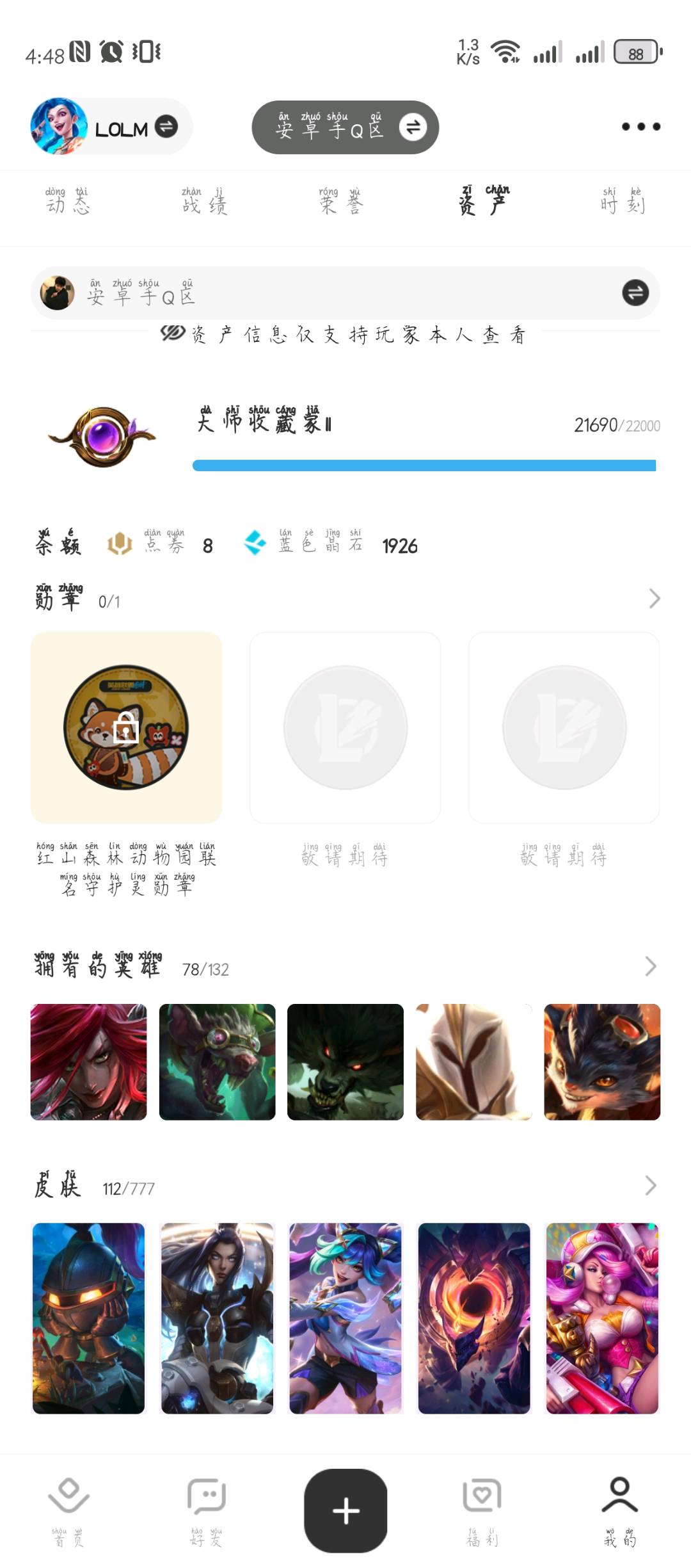The height and width of the screenshot is (1568, 691).
Task: Go to the 首页 home tab
Action: pyautogui.click(x=68, y=1510)
